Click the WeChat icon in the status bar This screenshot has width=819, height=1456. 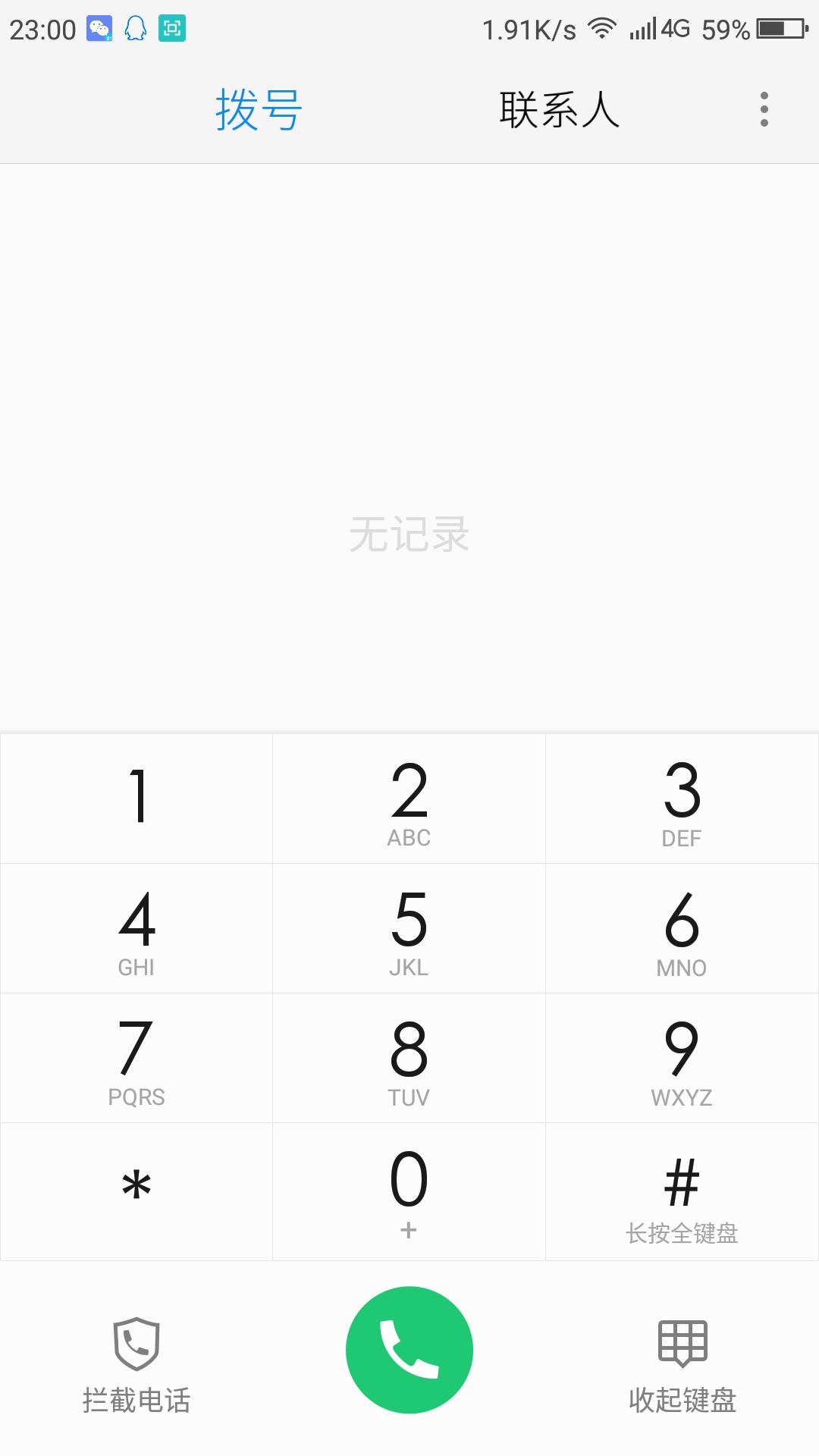(x=99, y=29)
